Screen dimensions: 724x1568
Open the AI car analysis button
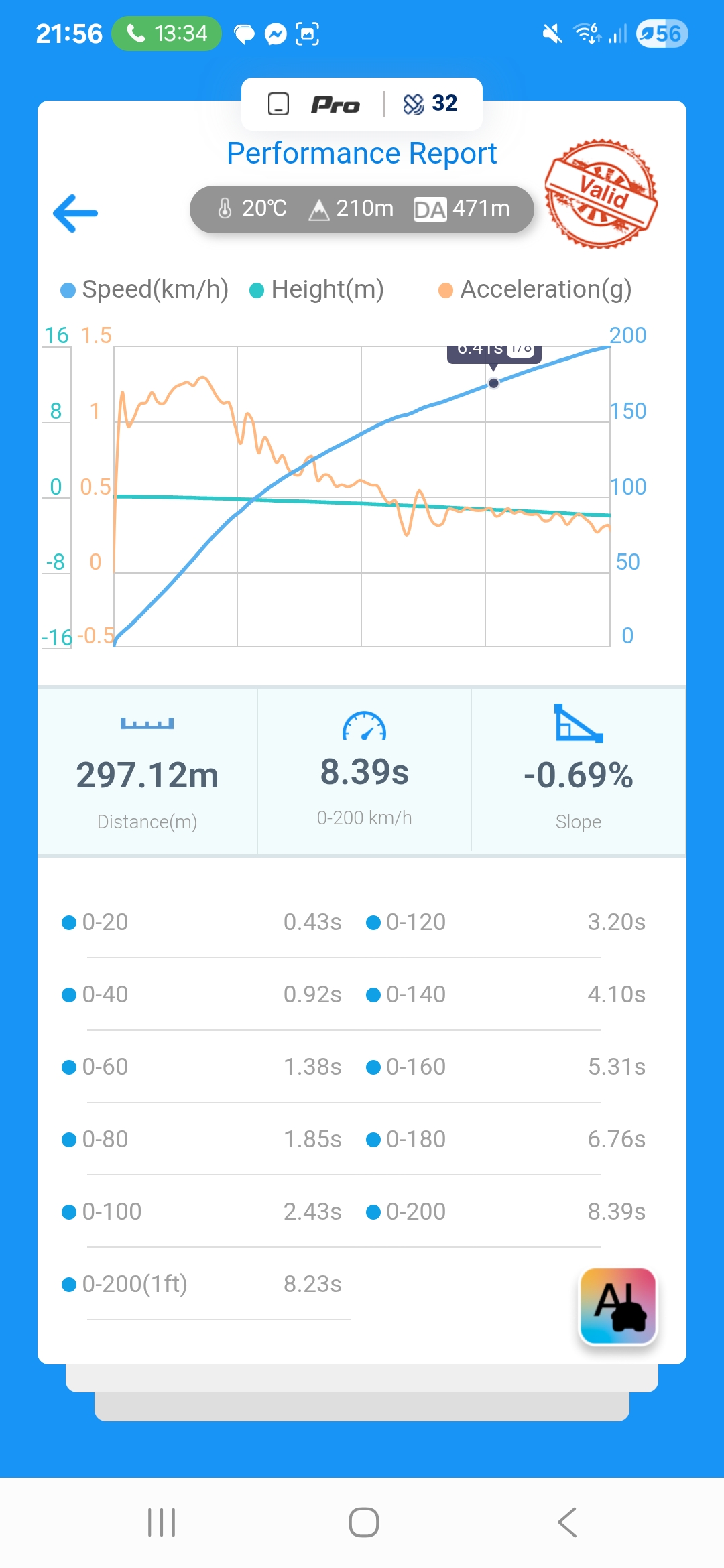(617, 1306)
